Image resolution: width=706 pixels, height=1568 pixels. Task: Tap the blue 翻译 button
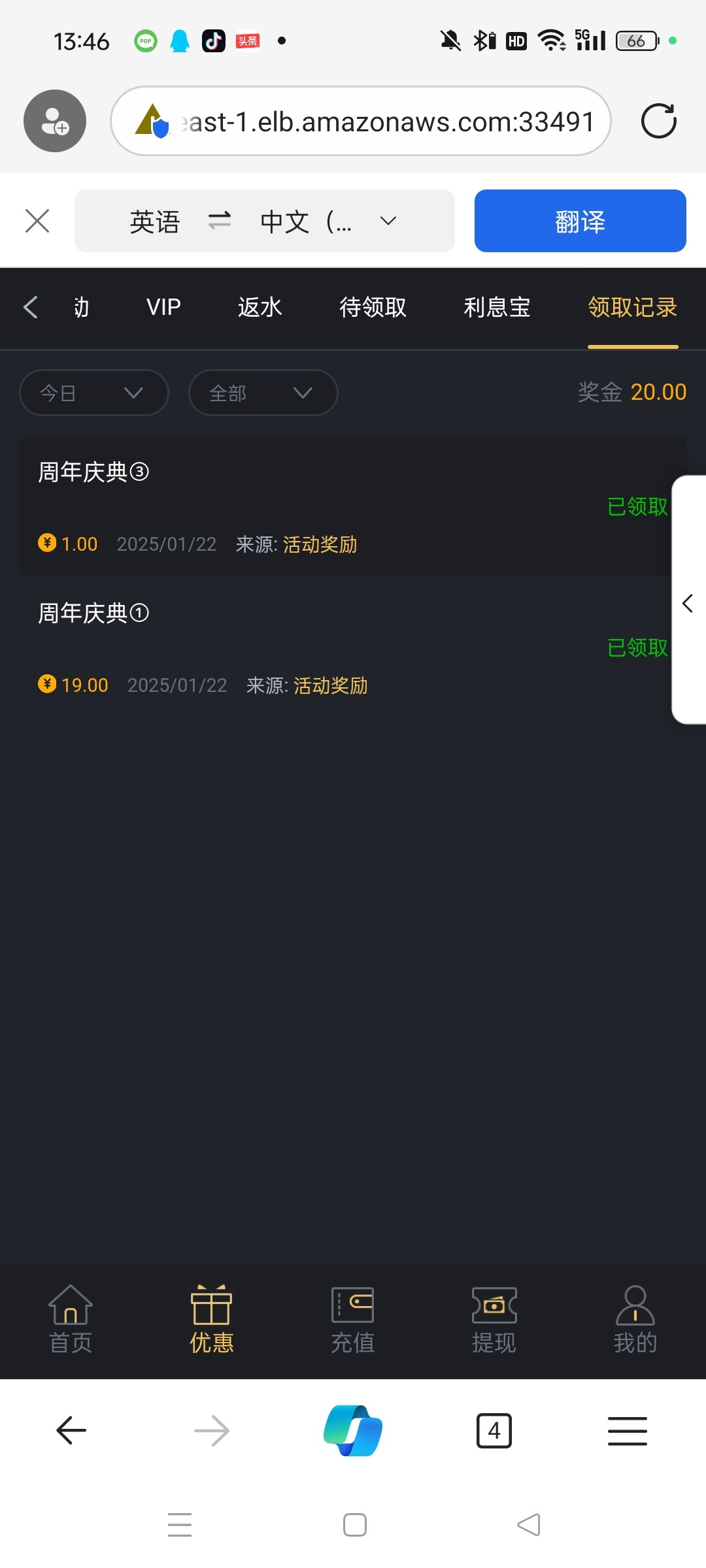coord(580,221)
